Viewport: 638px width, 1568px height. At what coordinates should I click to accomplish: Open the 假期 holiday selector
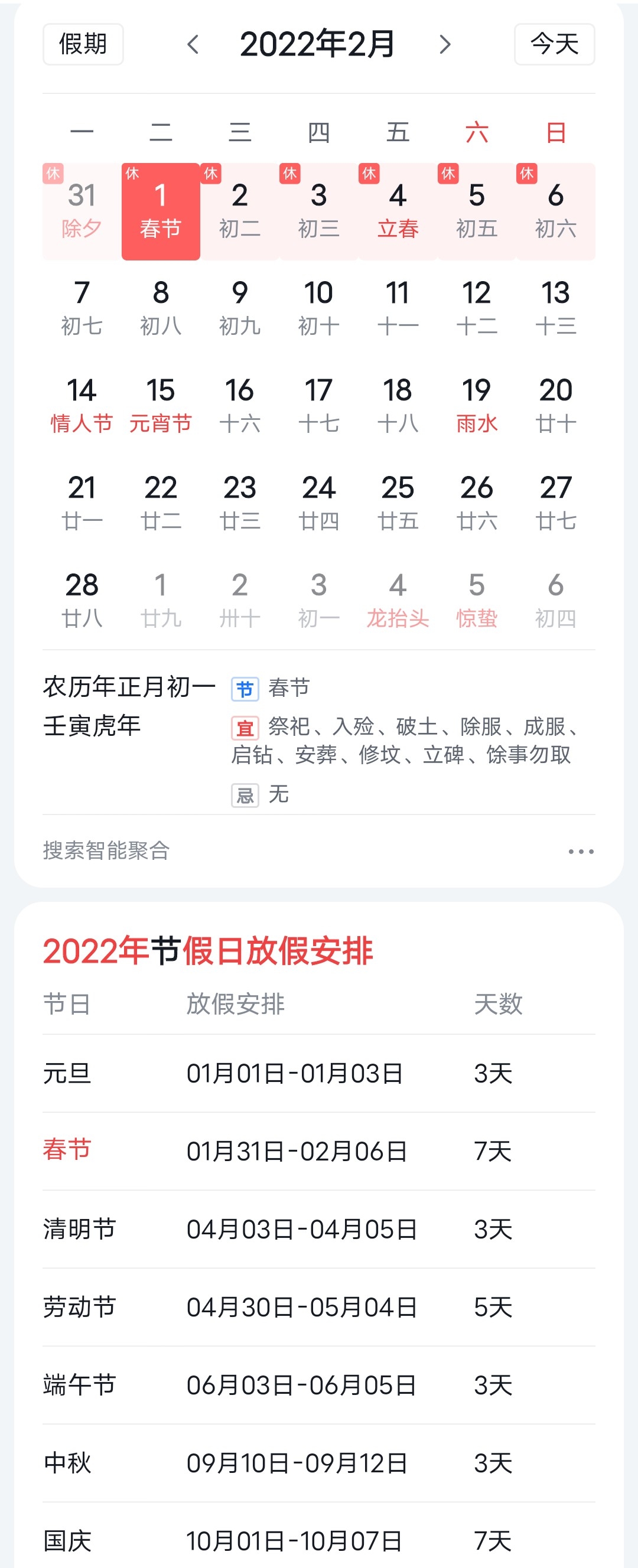coord(83,44)
